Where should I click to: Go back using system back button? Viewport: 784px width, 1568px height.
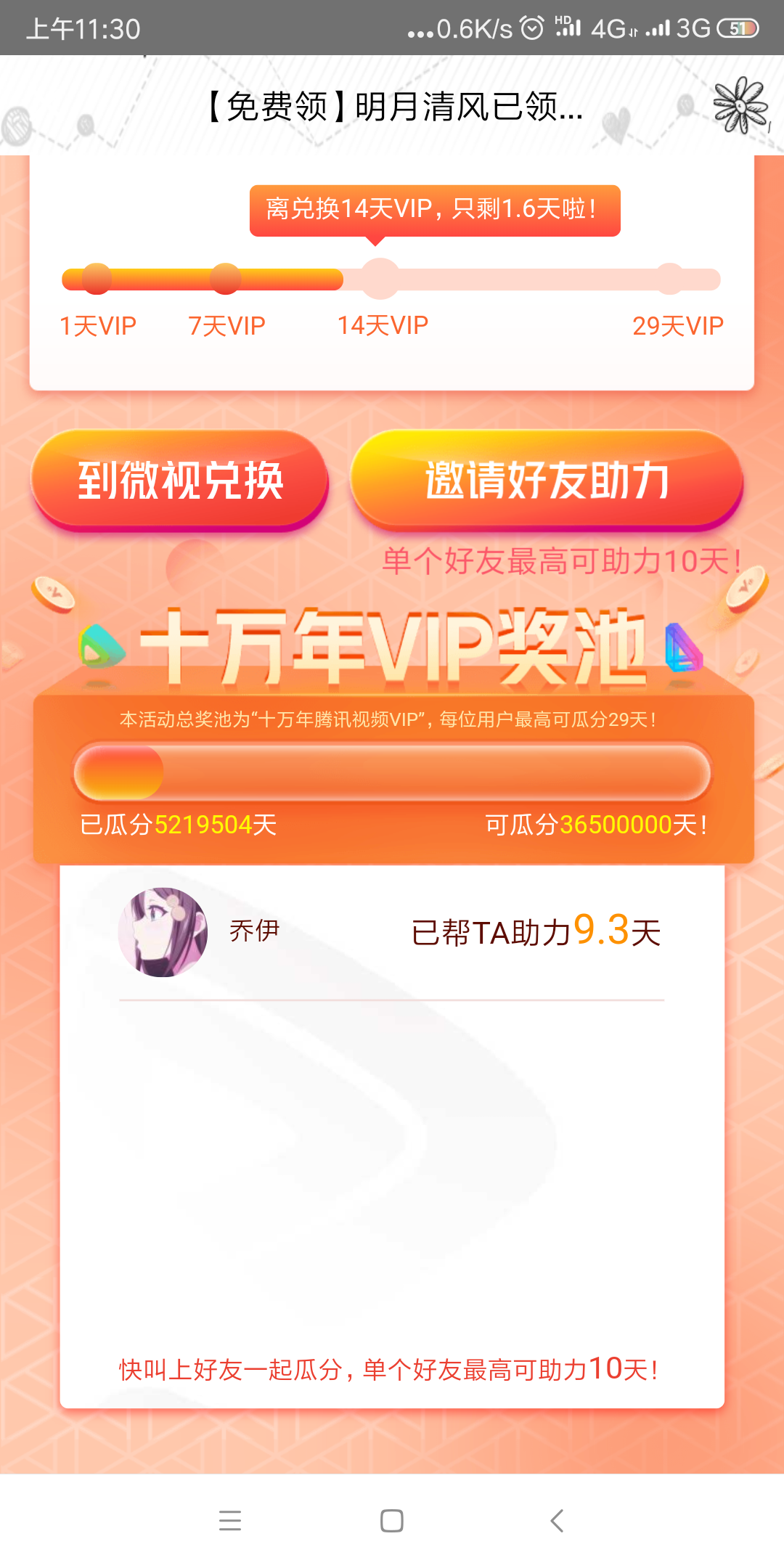(557, 1520)
